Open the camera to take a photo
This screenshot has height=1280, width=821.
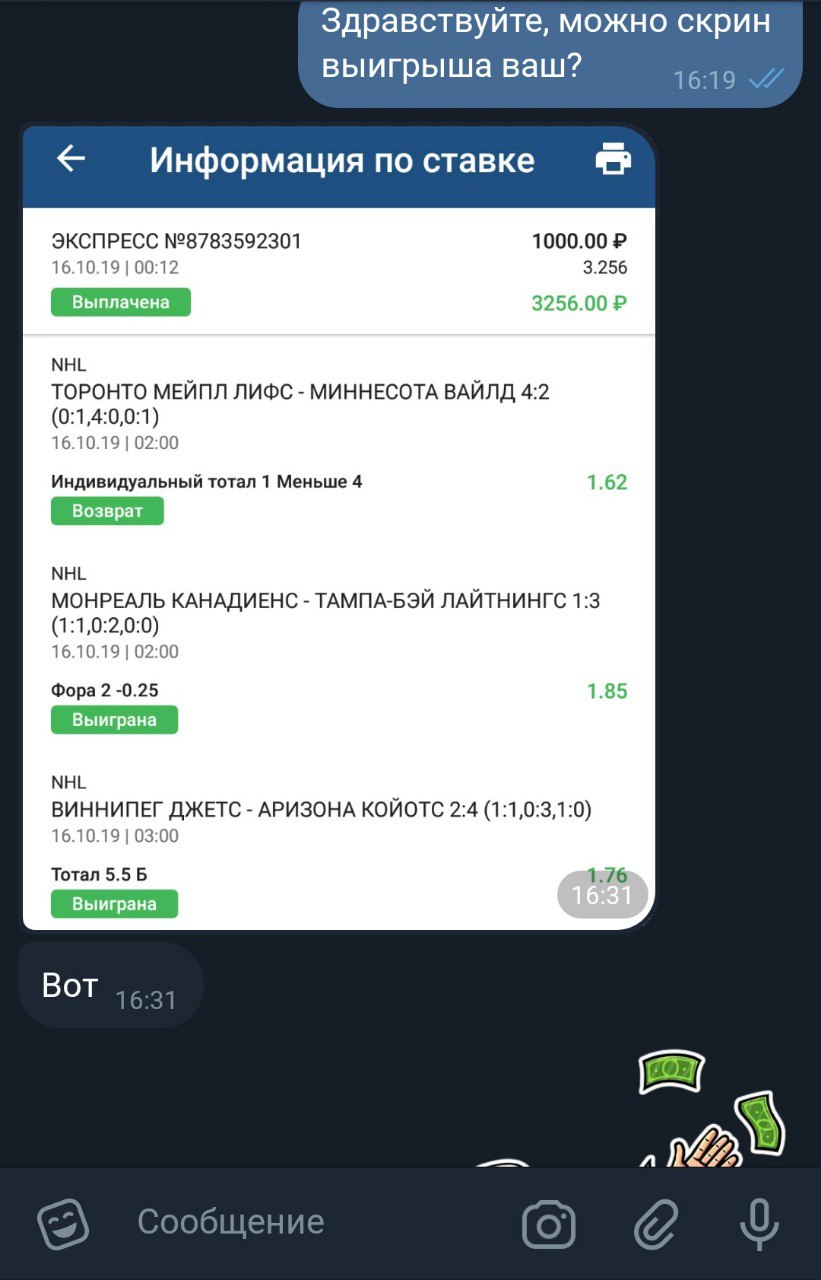coord(548,1224)
